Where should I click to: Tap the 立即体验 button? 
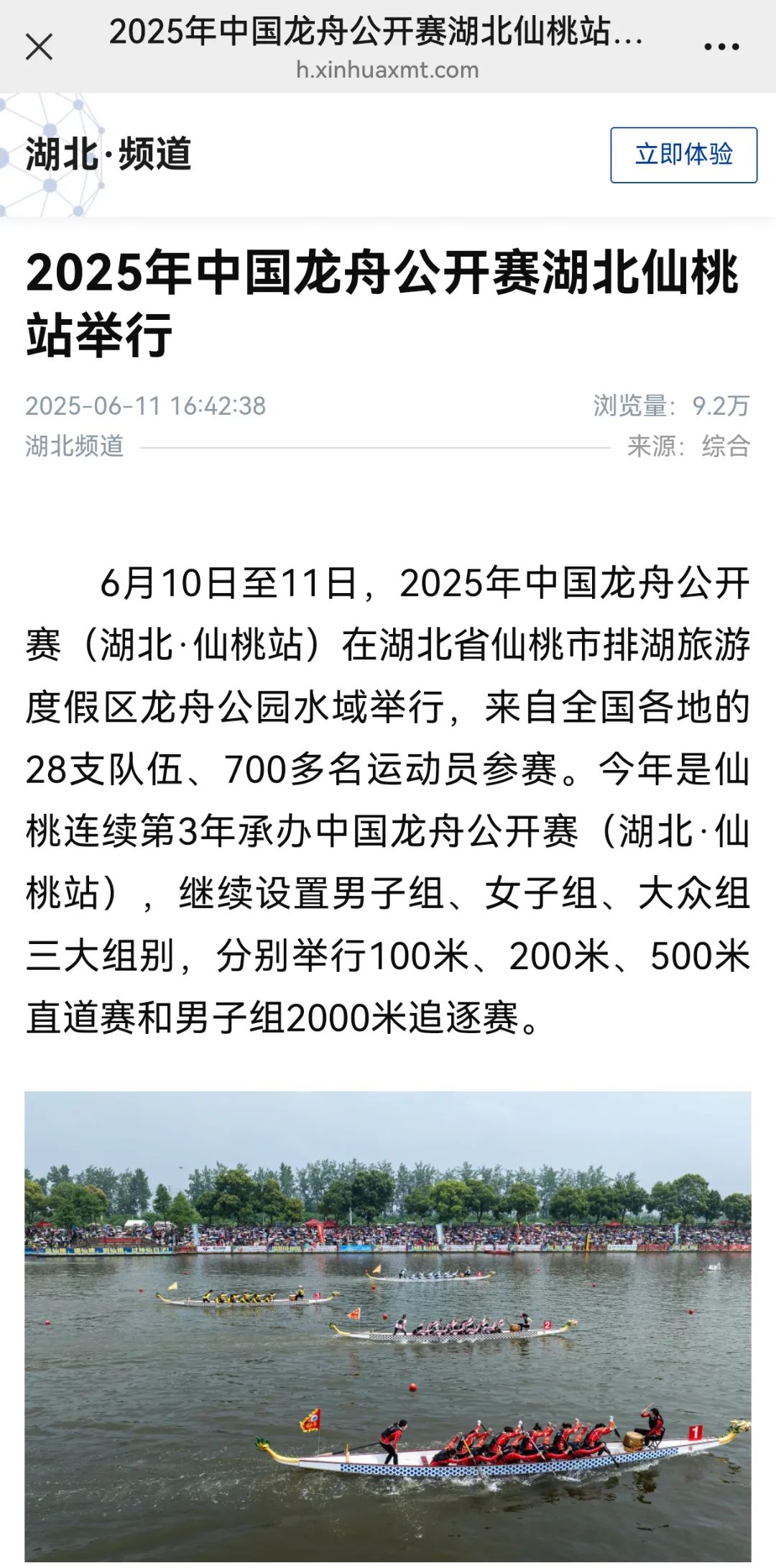(x=683, y=155)
